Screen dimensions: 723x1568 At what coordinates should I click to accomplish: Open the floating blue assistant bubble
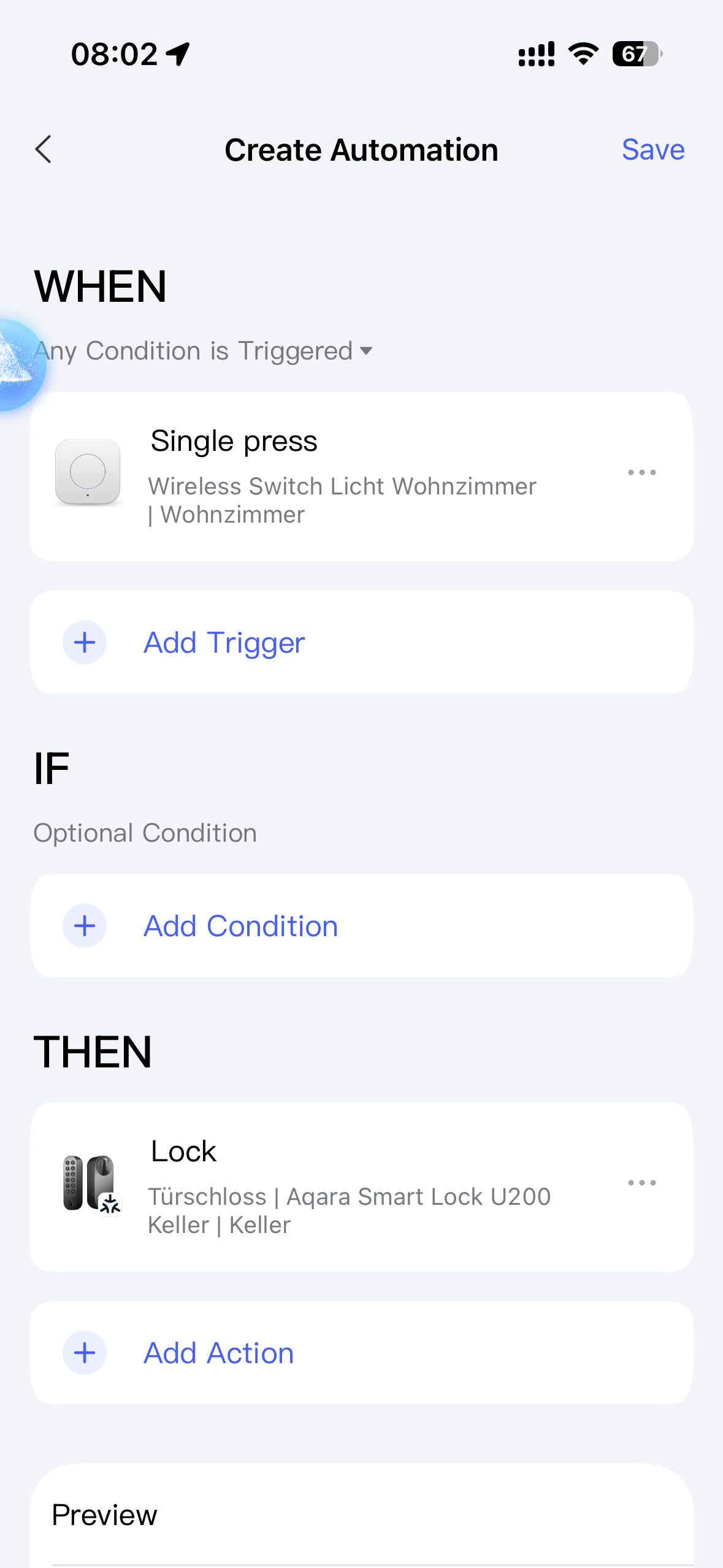[17, 366]
